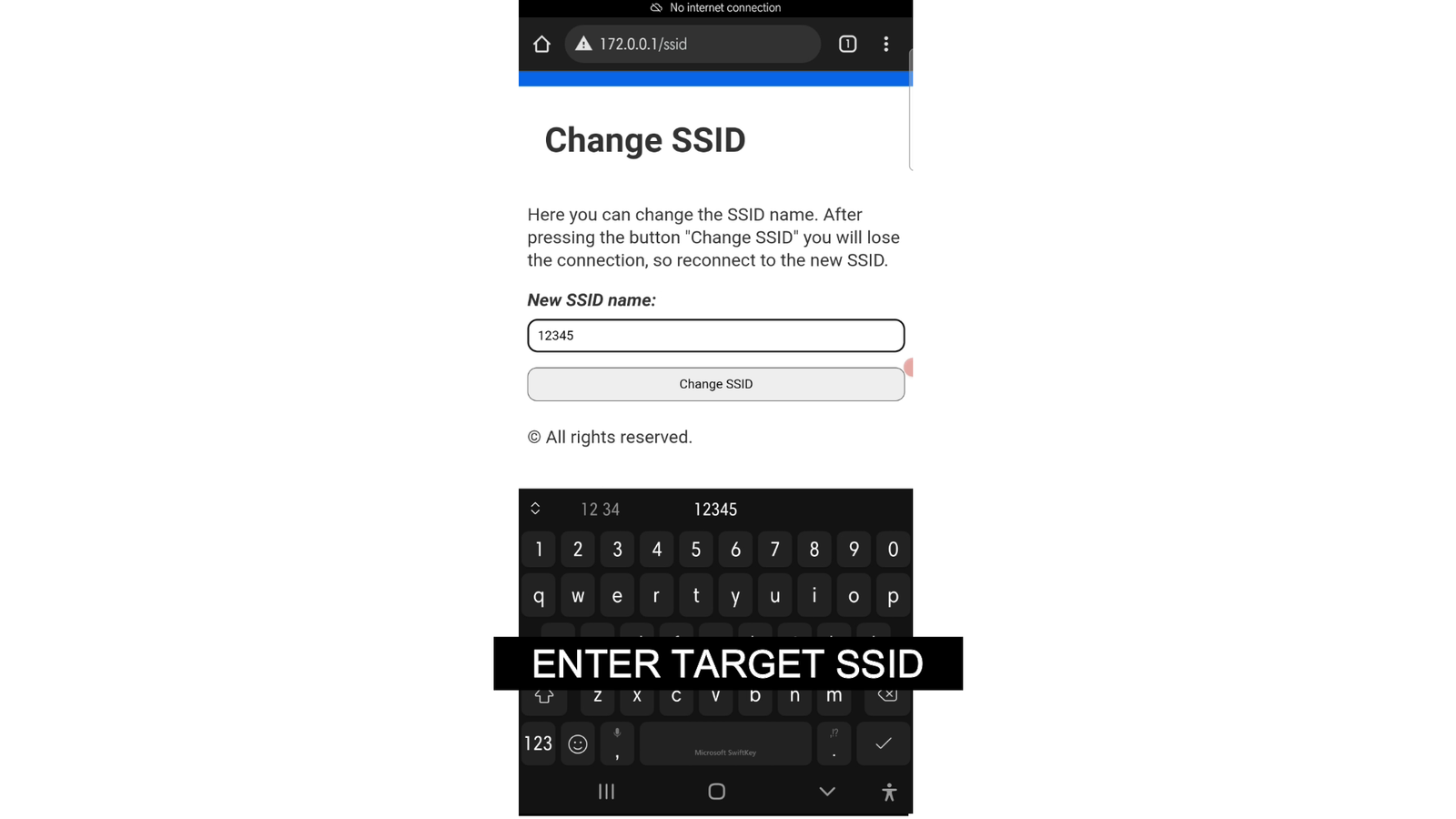
Task: Go to the system home screen
Action: [x=716, y=792]
